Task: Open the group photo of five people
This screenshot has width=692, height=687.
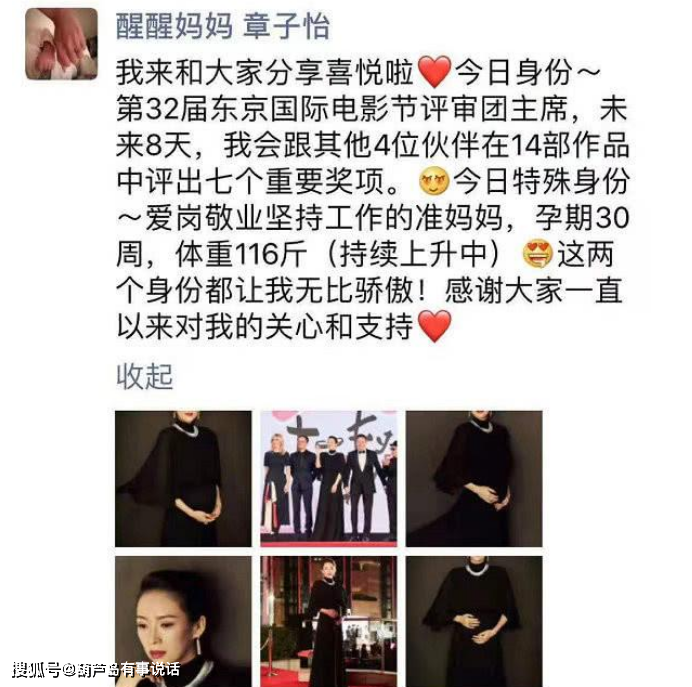Action: click(x=328, y=479)
